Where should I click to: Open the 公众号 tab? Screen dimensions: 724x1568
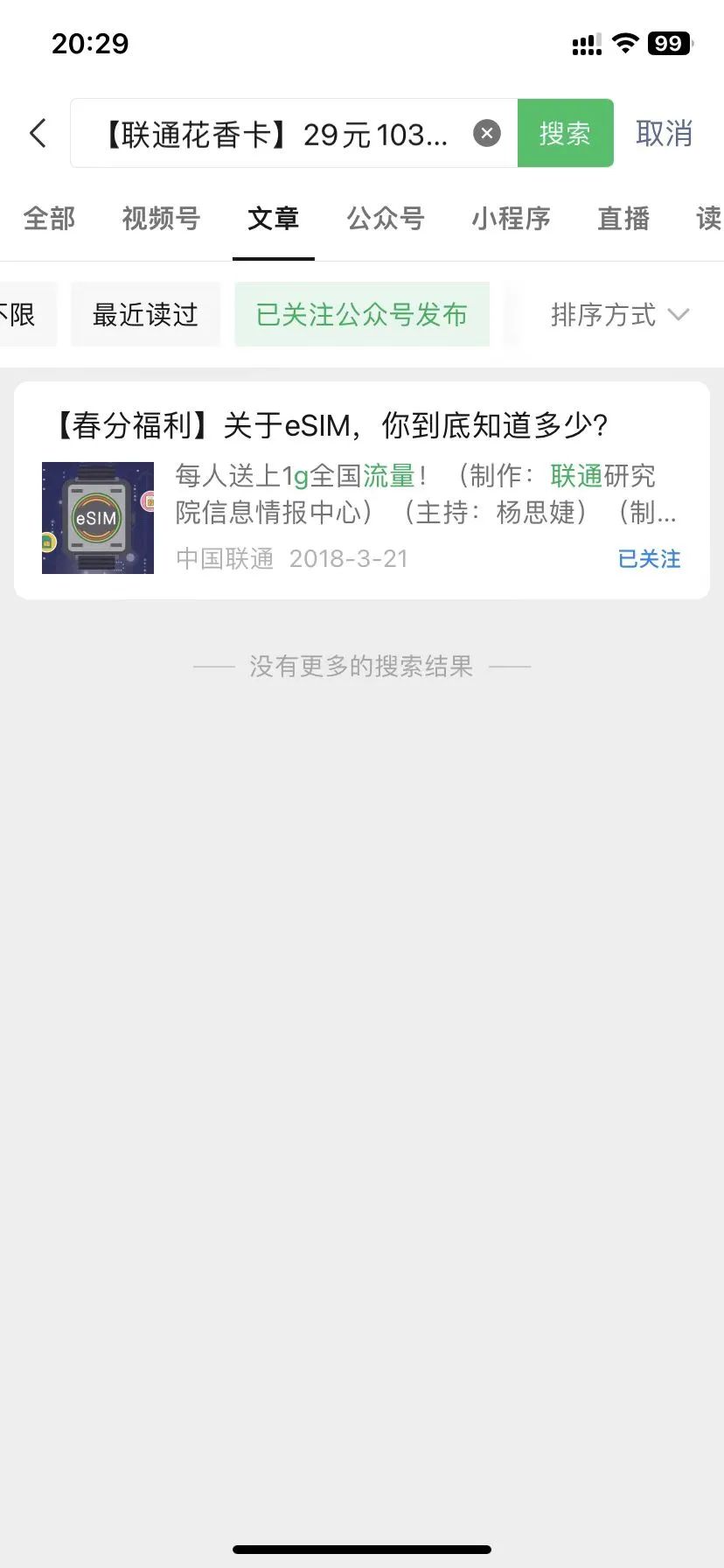click(x=385, y=218)
